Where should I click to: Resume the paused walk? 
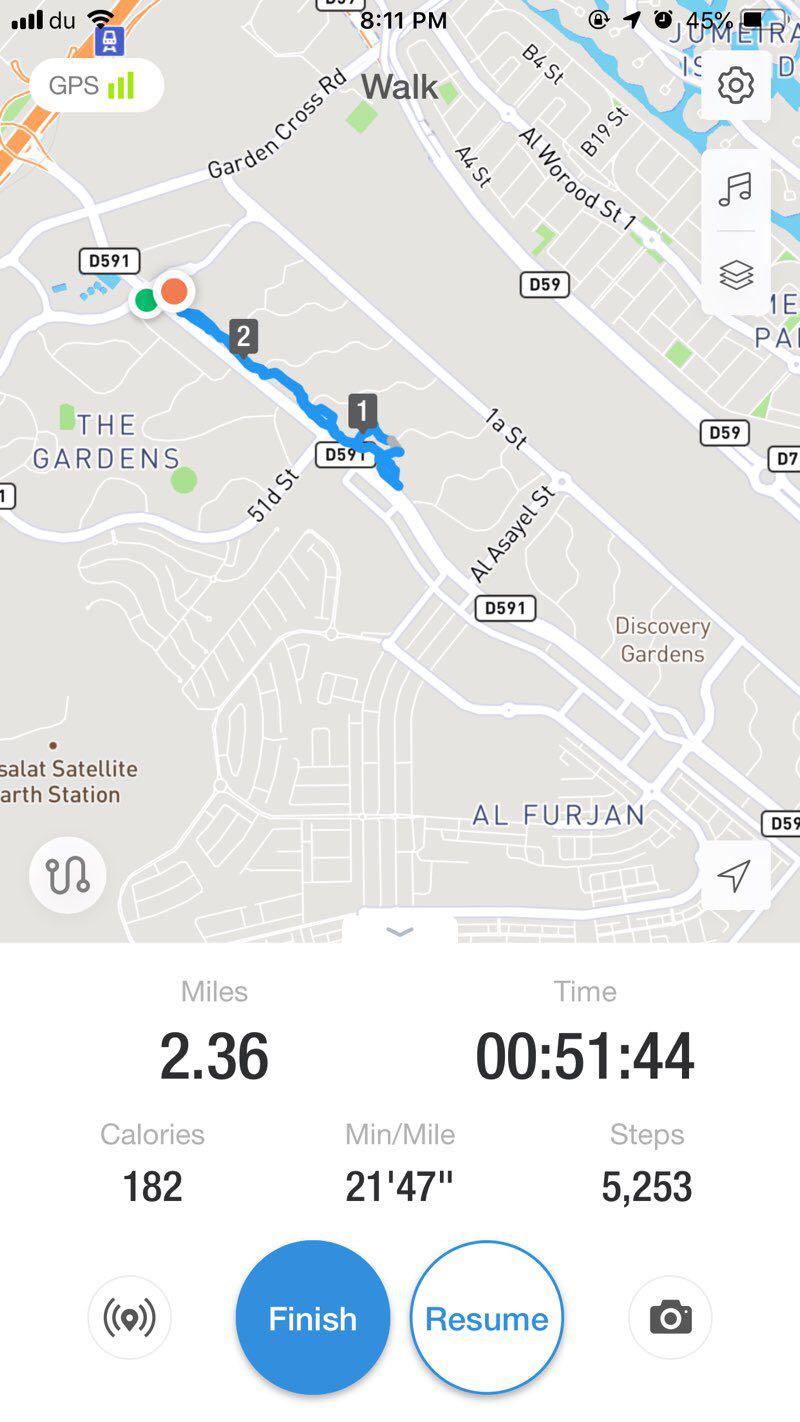[x=487, y=1318]
